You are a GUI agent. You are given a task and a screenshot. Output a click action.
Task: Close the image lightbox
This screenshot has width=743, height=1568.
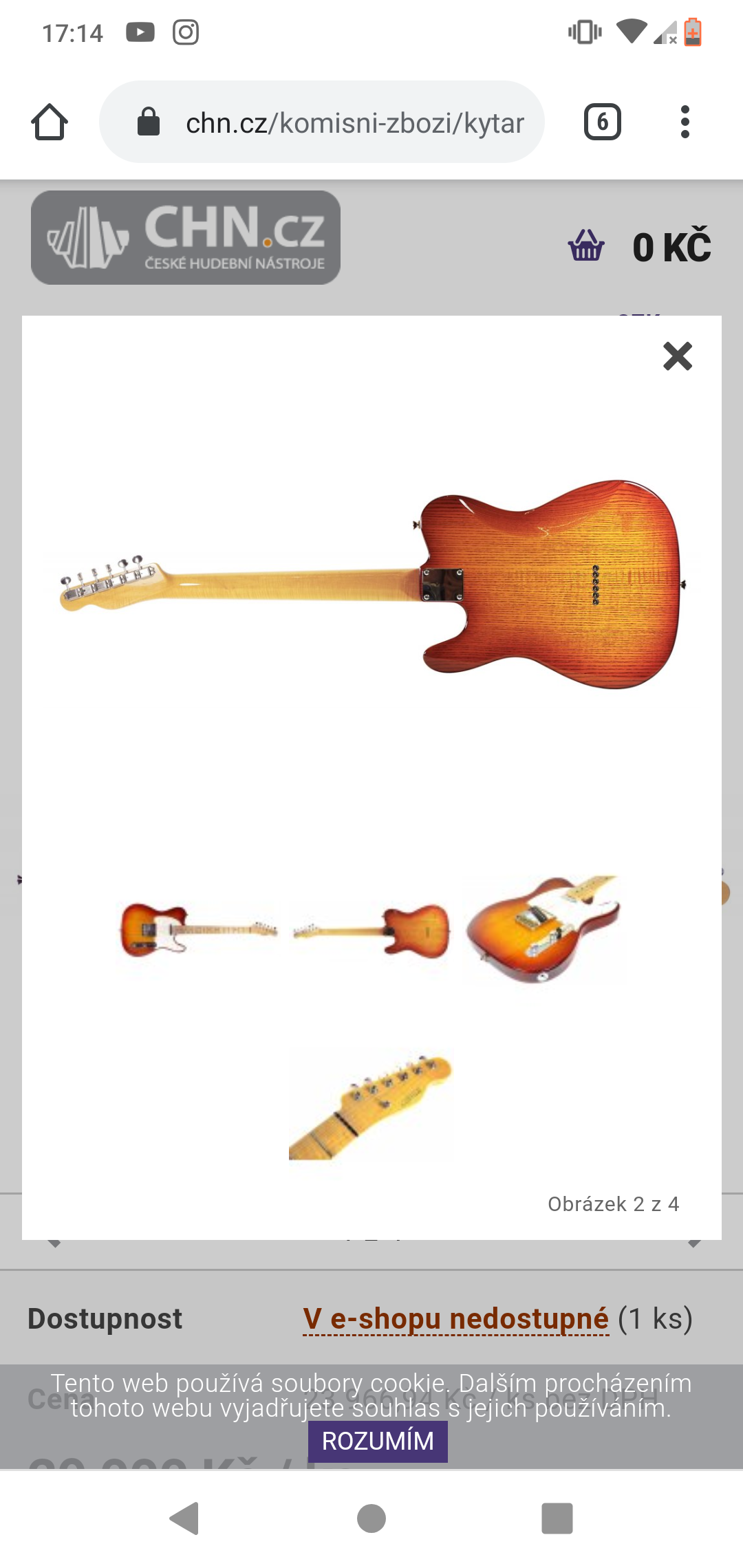tap(677, 356)
